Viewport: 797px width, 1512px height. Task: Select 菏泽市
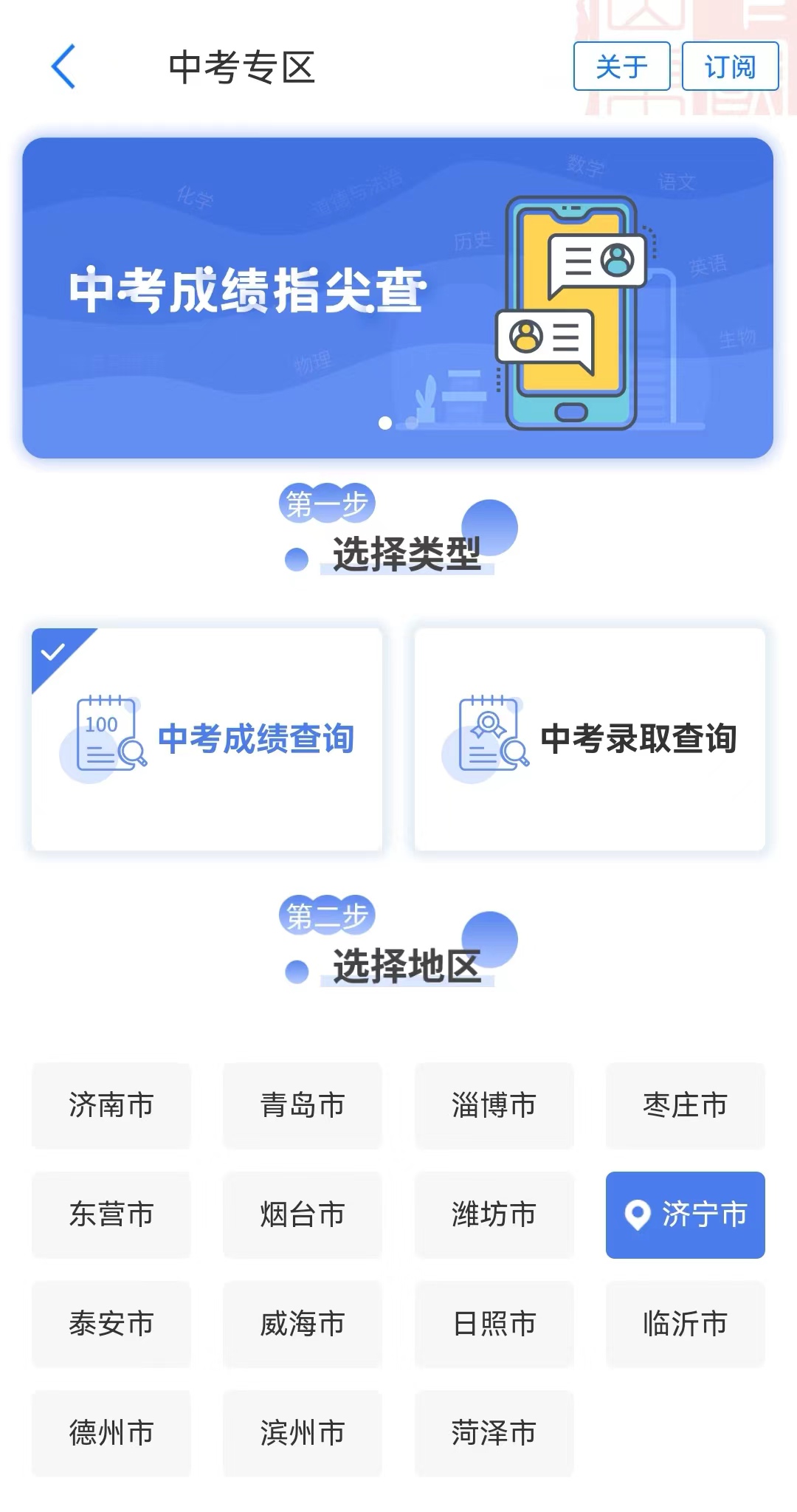coord(494,1433)
